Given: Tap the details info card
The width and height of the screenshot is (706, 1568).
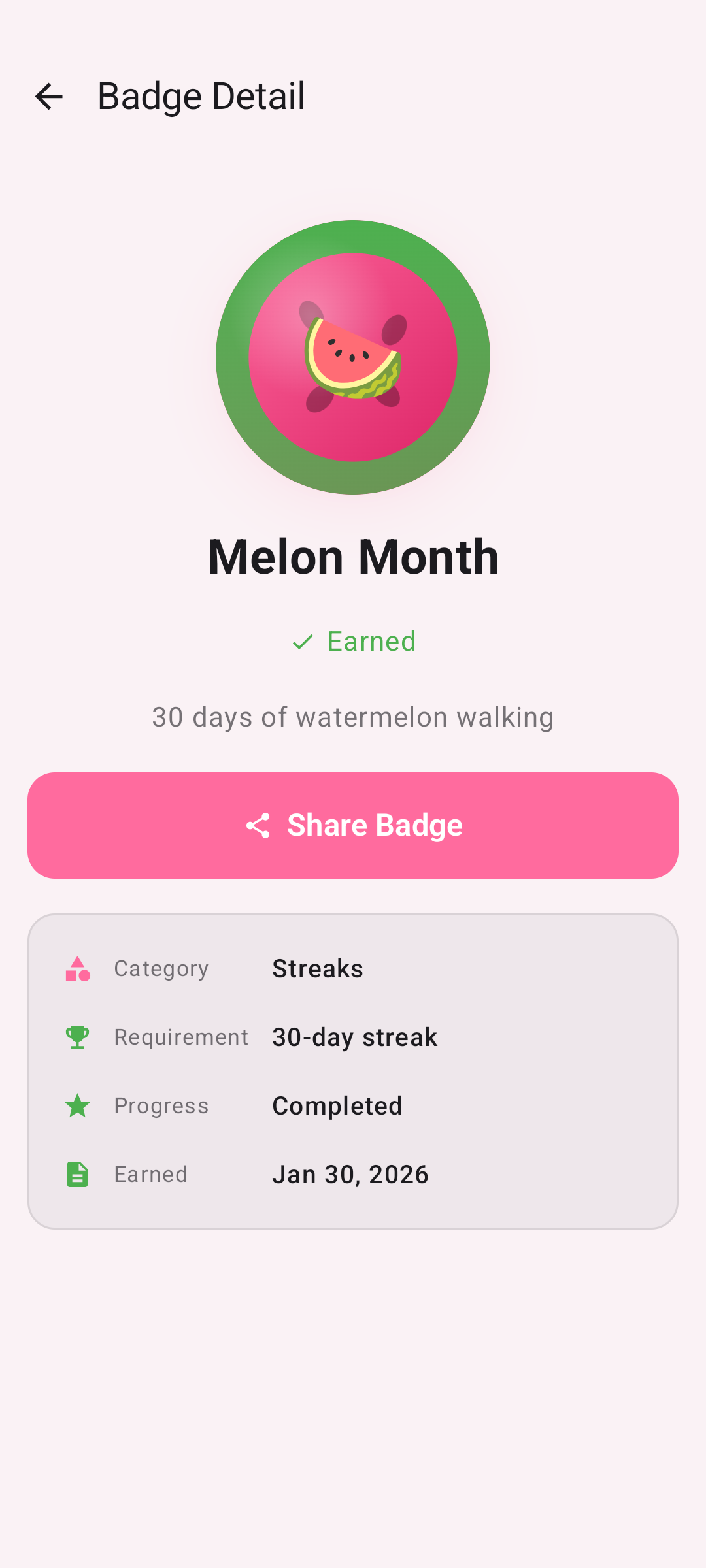Looking at the screenshot, I should tap(353, 1071).
